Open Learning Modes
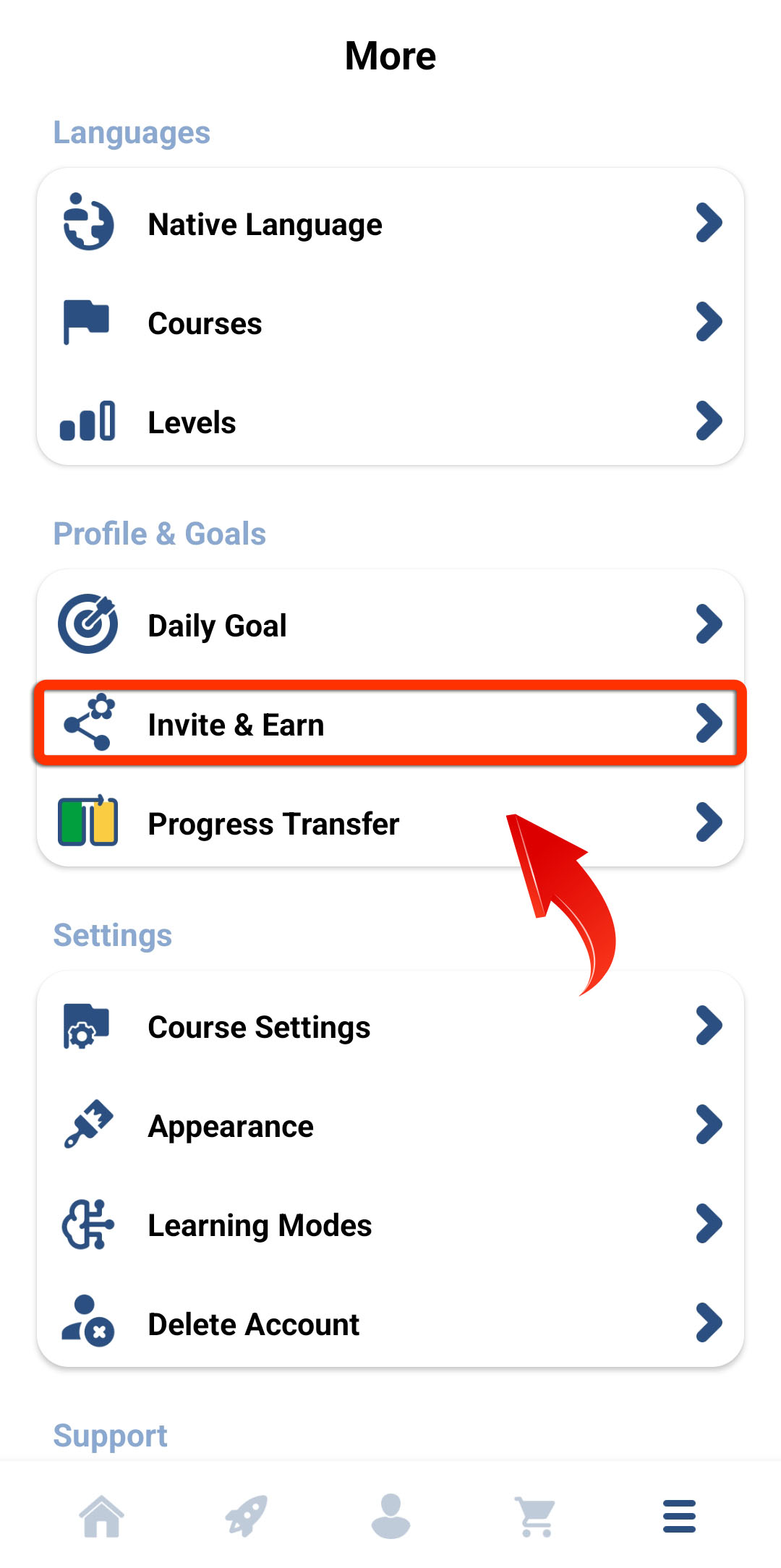This screenshot has width=781, height=1568. [x=390, y=1224]
